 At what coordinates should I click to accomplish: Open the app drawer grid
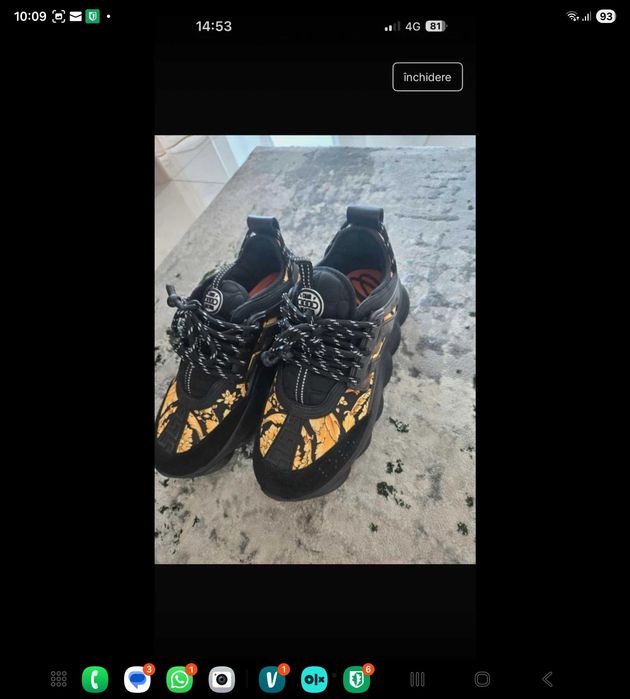(x=59, y=679)
